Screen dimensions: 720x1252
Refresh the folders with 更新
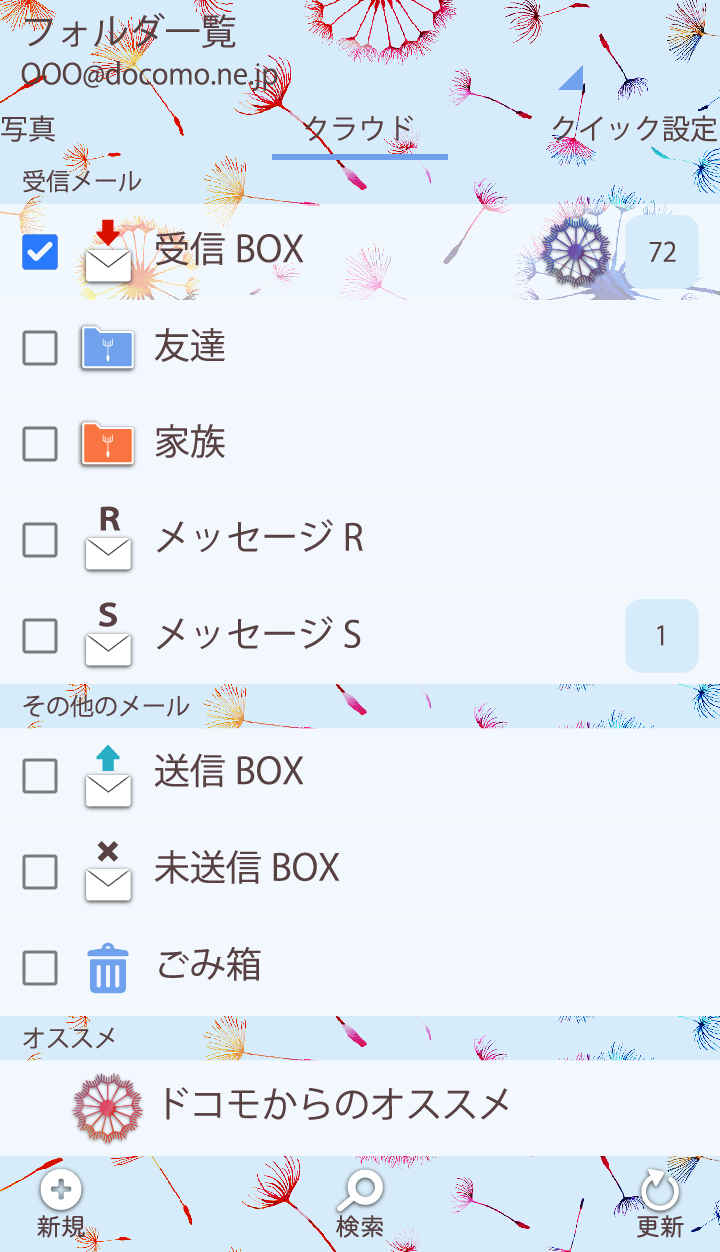point(660,1205)
